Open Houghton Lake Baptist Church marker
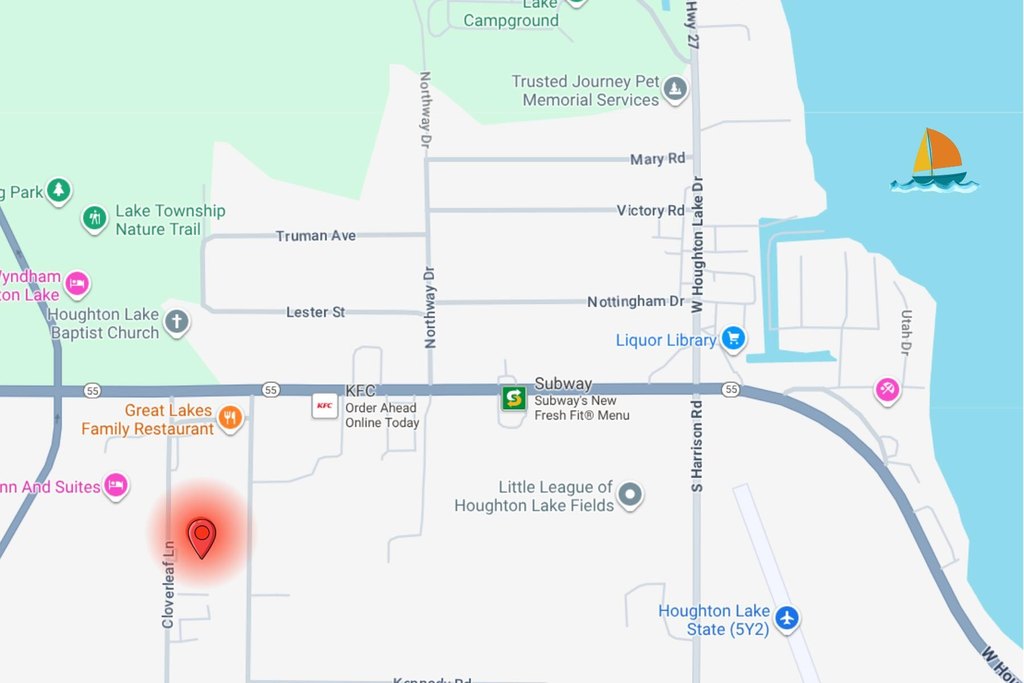 pos(177,322)
